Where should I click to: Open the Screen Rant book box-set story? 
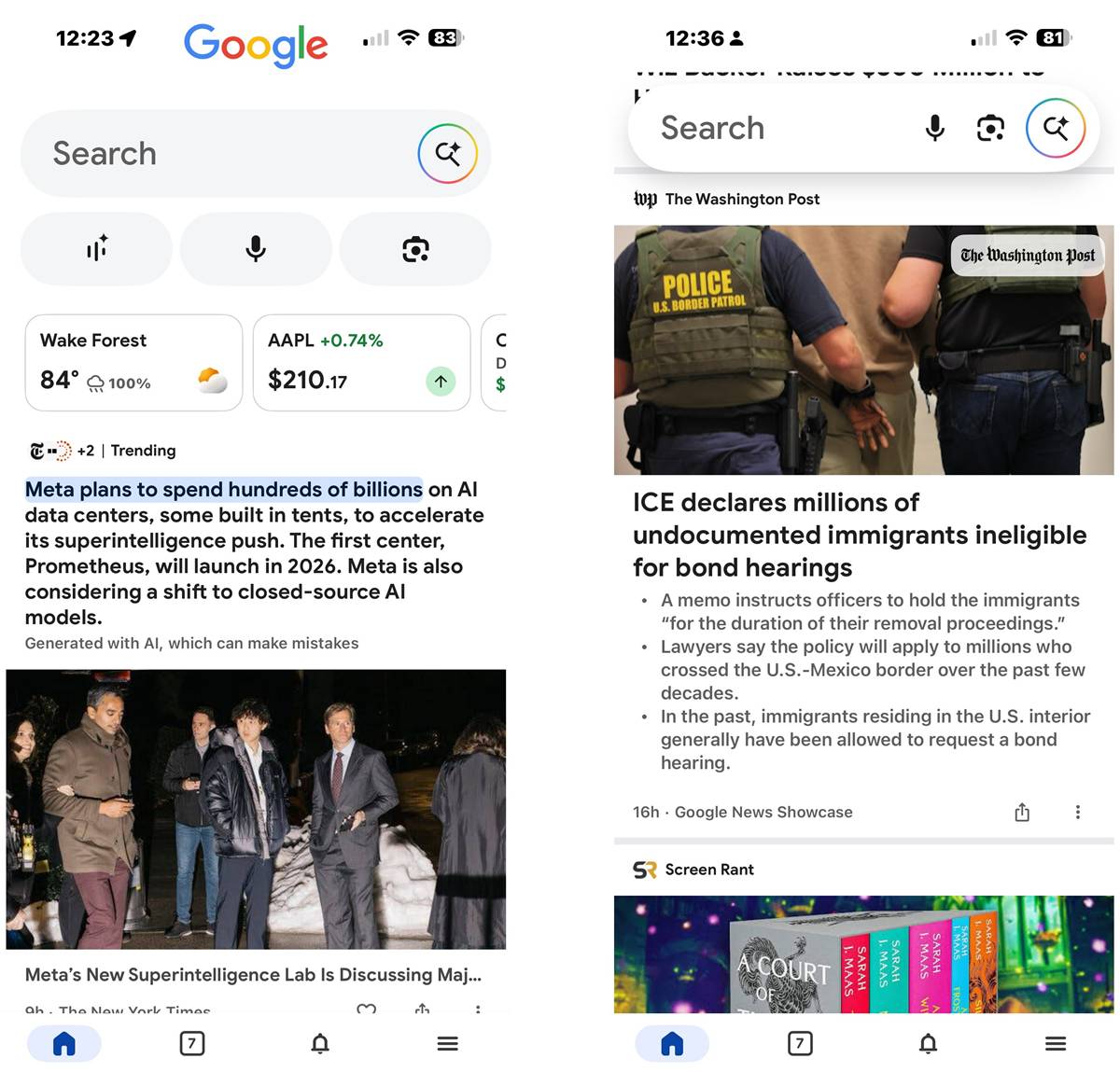(863, 954)
